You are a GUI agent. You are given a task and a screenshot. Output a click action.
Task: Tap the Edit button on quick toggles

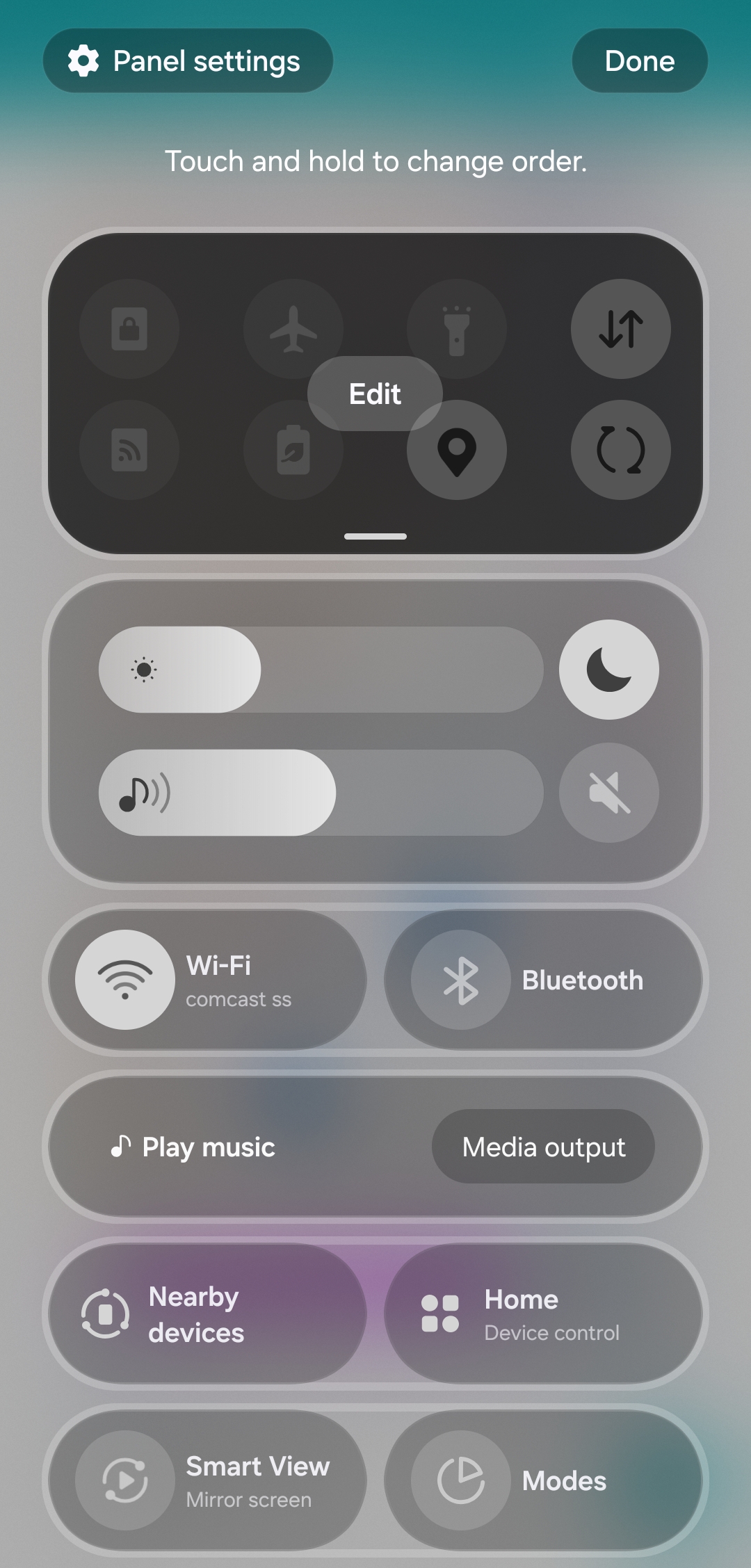[x=375, y=394]
